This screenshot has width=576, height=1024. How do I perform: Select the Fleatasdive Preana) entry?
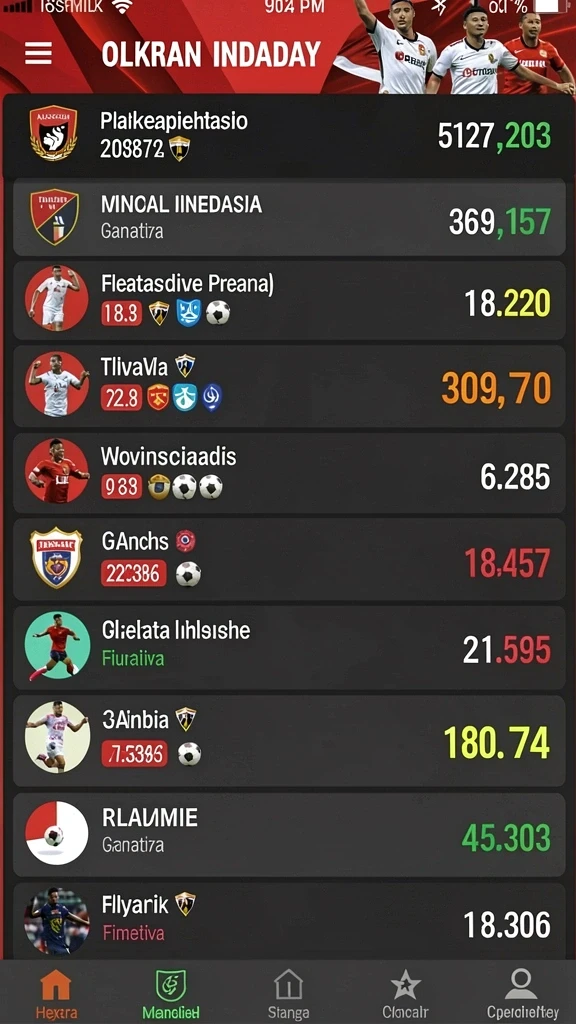289,300
